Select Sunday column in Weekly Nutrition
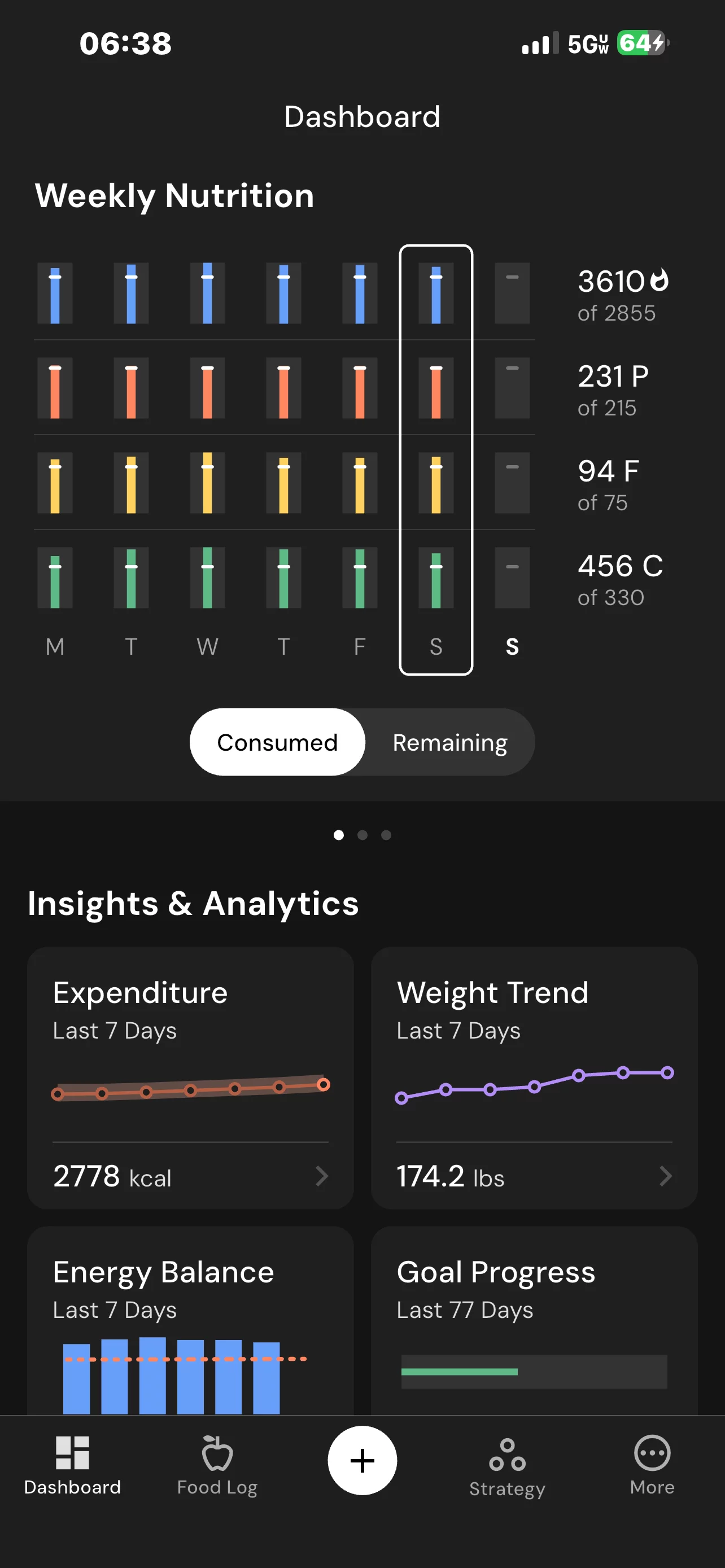725x1568 pixels. tap(512, 457)
